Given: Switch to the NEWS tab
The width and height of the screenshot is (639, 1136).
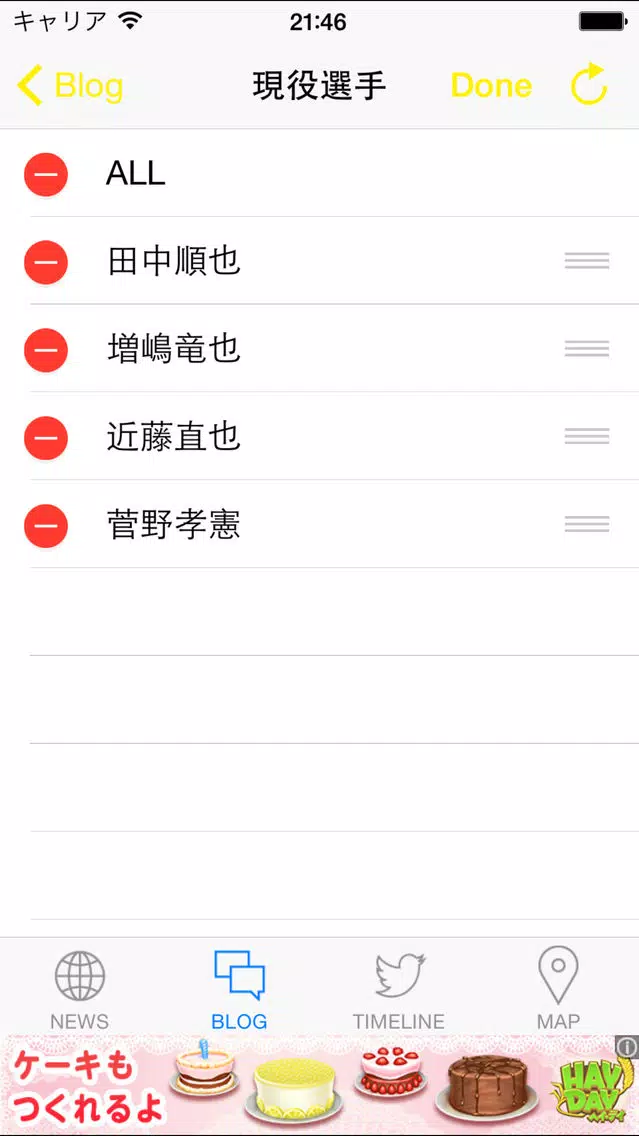Looking at the screenshot, I should point(80,989).
